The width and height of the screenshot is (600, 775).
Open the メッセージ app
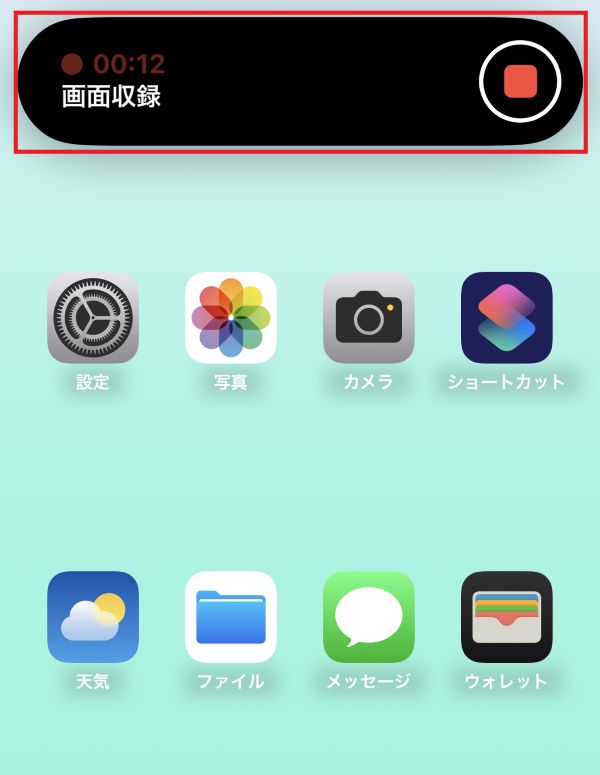click(368, 617)
